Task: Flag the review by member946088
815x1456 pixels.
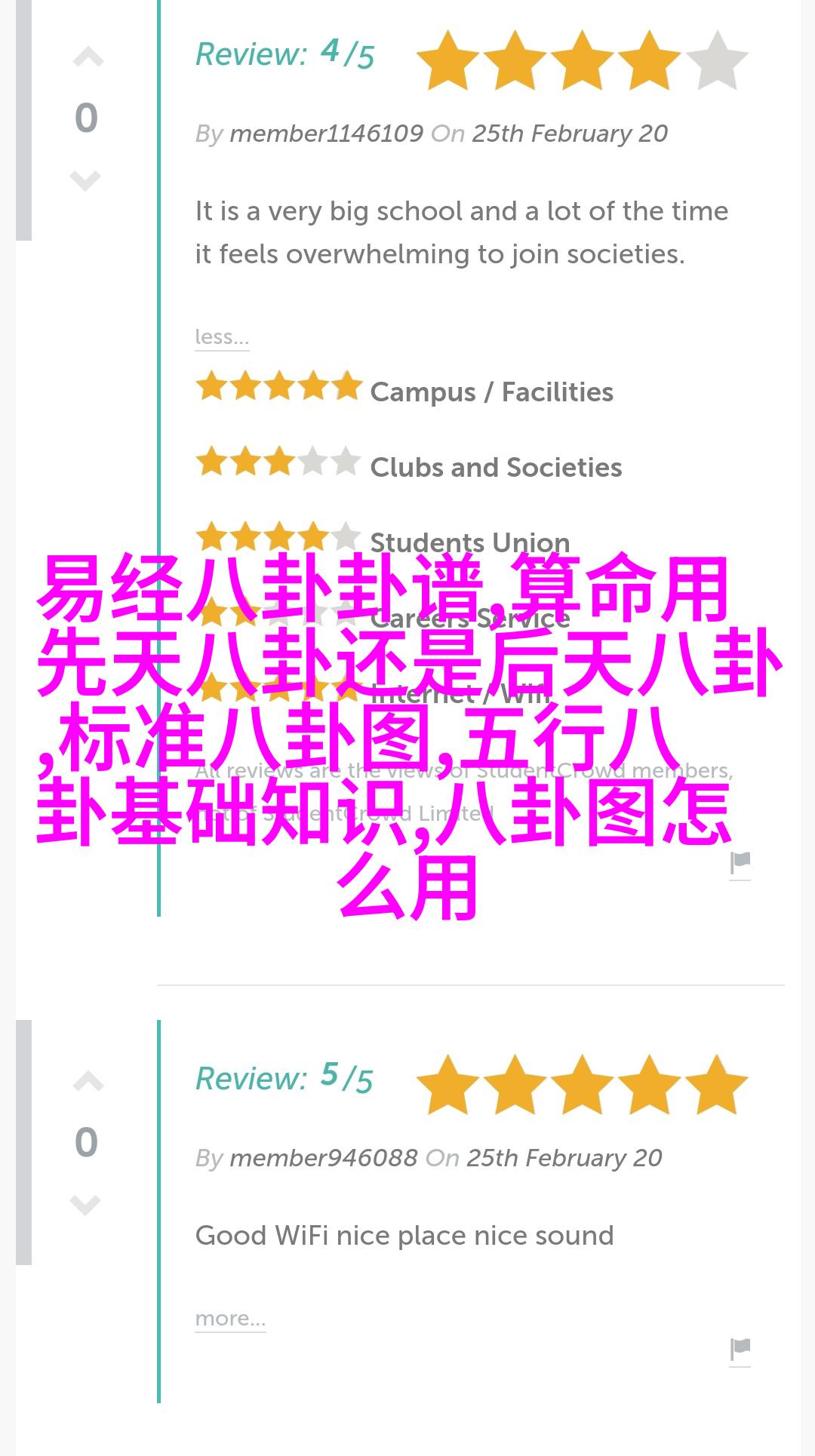Action: (740, 1350)
